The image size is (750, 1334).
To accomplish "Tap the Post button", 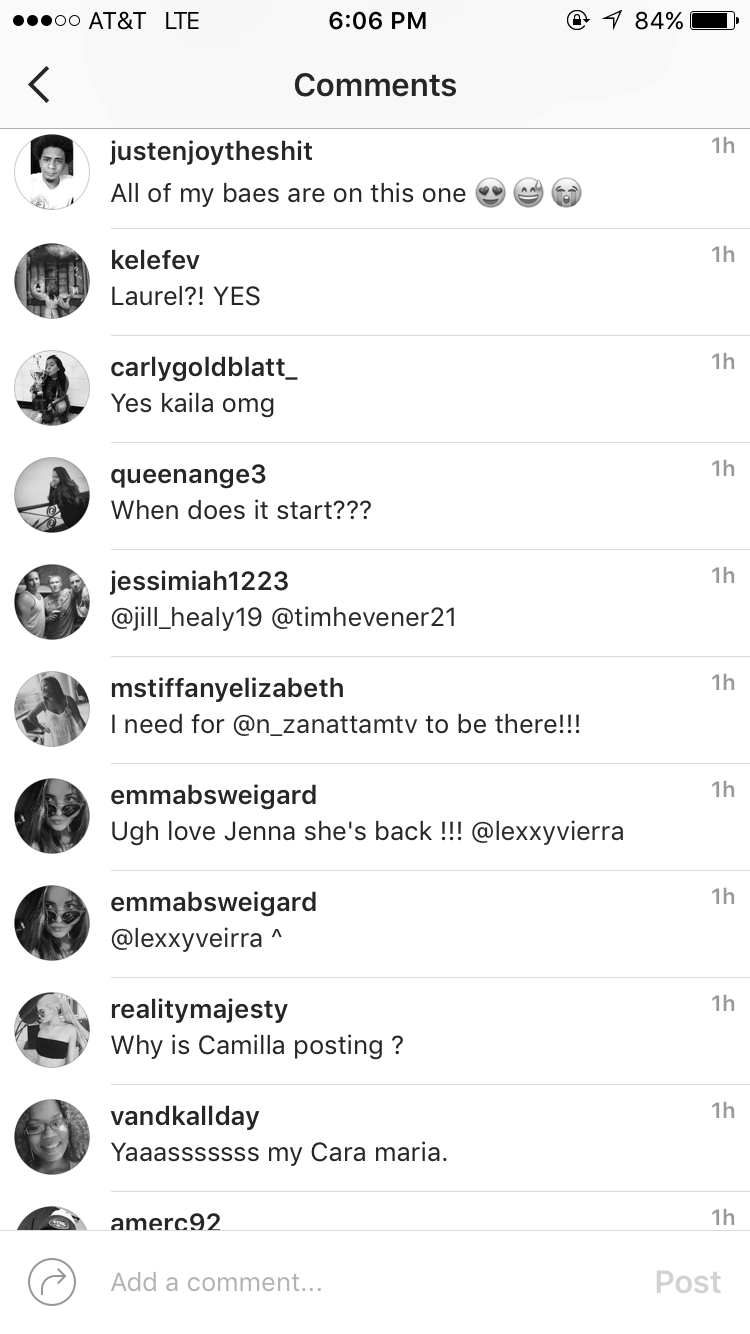I will pyautogui.click(x=688, y=1282).
